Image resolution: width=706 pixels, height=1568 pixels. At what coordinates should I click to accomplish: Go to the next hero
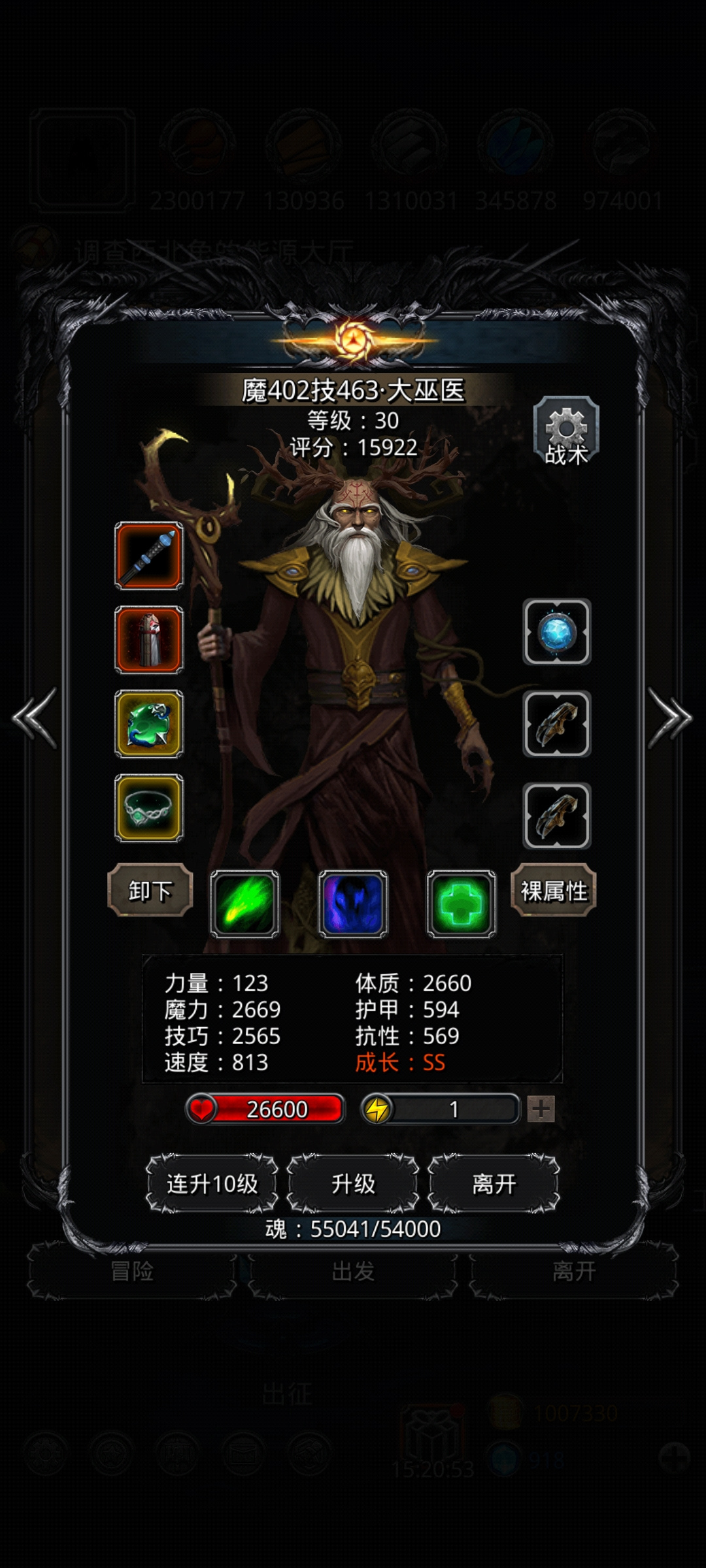(x=669, y=717)
